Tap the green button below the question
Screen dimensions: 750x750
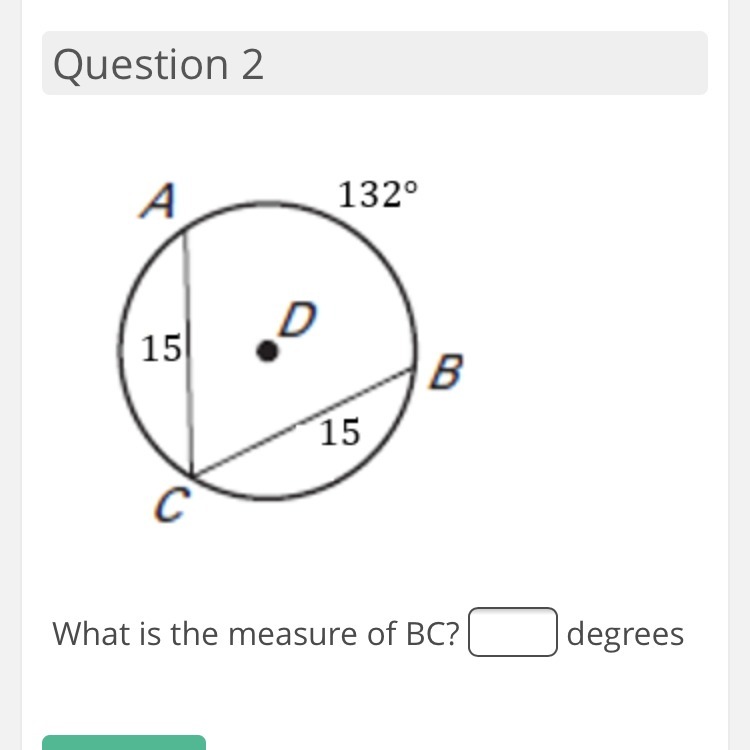coord(124,743)
